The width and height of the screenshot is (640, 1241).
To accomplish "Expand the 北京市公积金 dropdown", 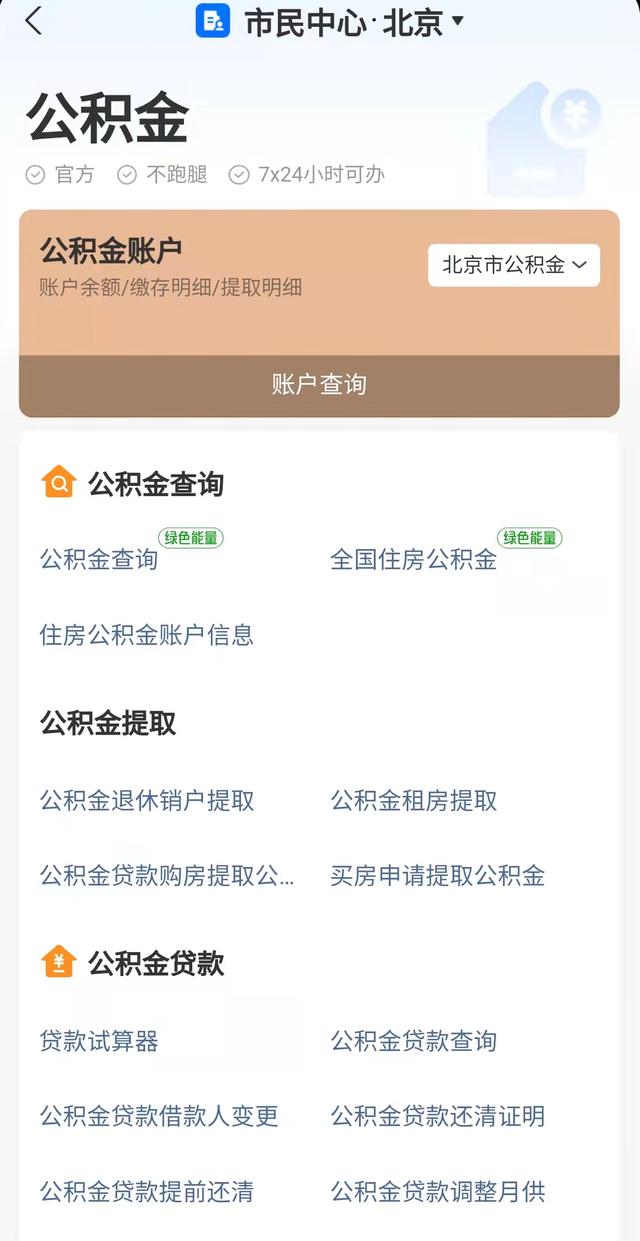I will pyautogui.click(x=514, y=265).
